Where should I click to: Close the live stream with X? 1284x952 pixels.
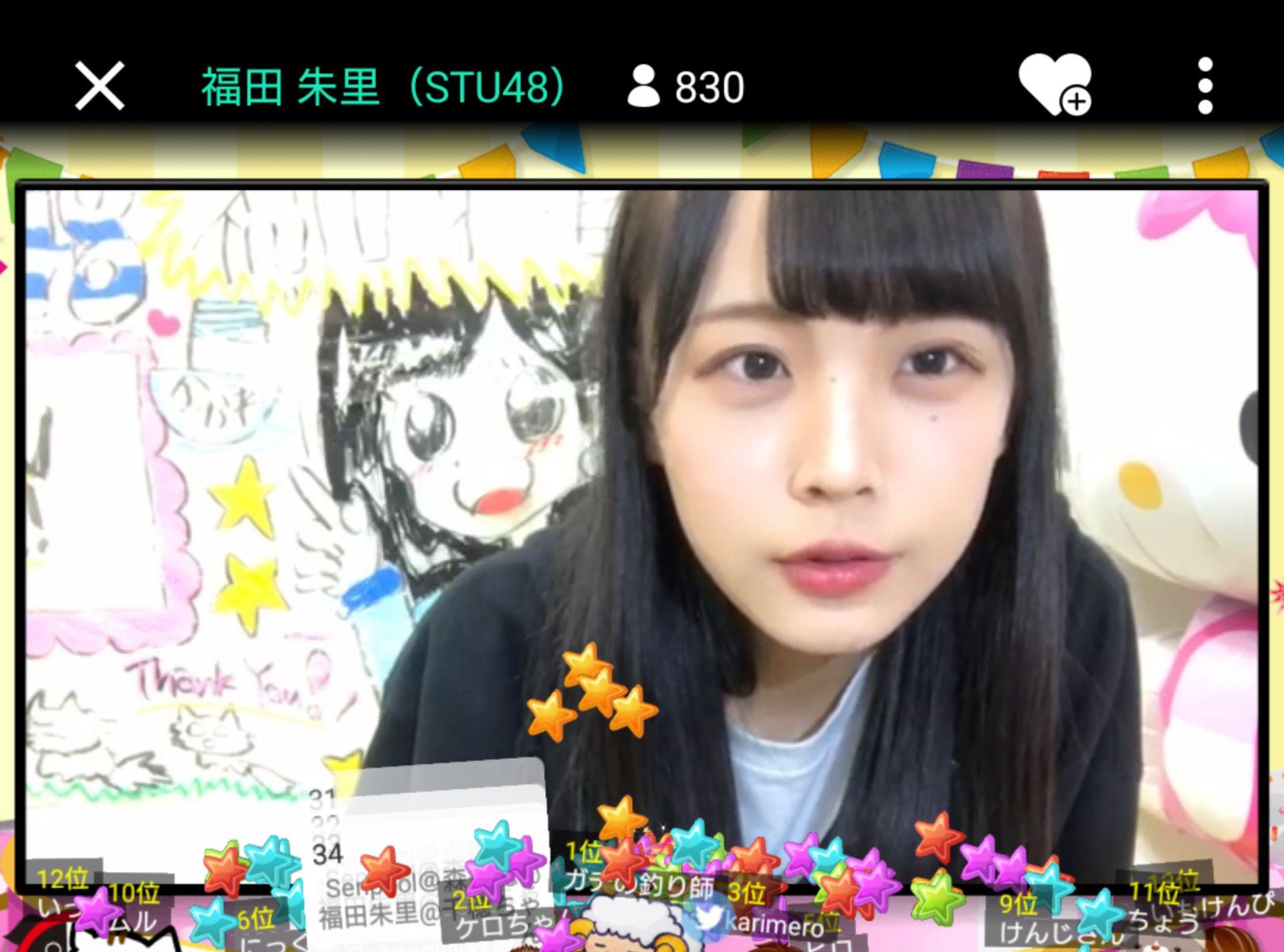click(100, 86)
